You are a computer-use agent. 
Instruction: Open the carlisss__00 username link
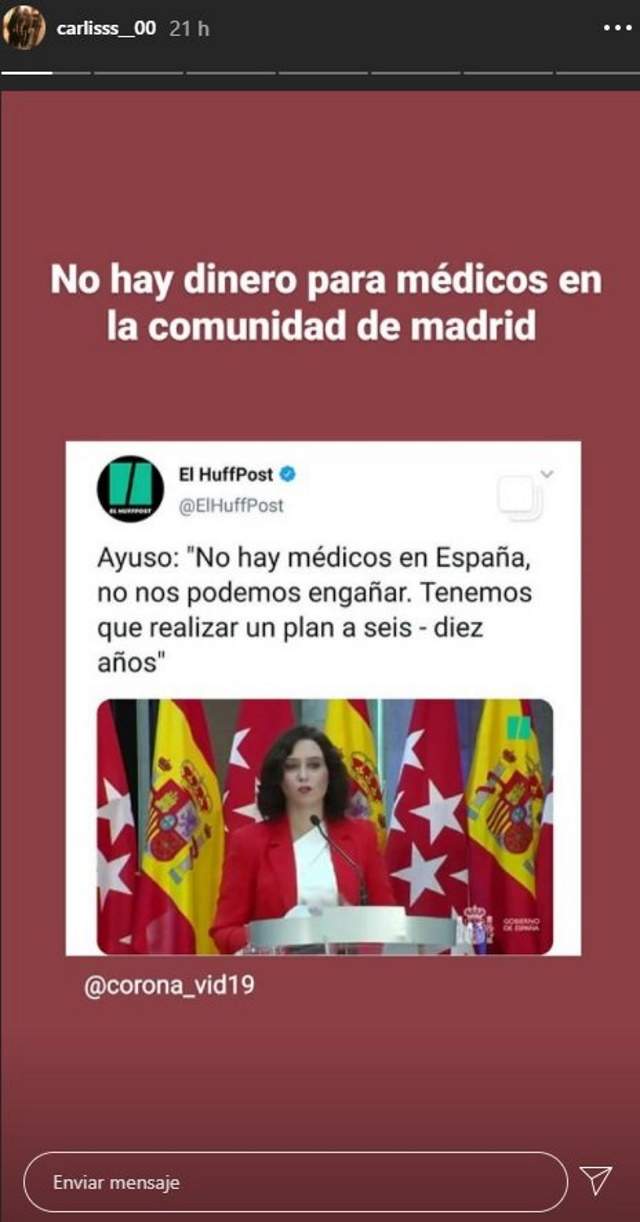point(106,28)
